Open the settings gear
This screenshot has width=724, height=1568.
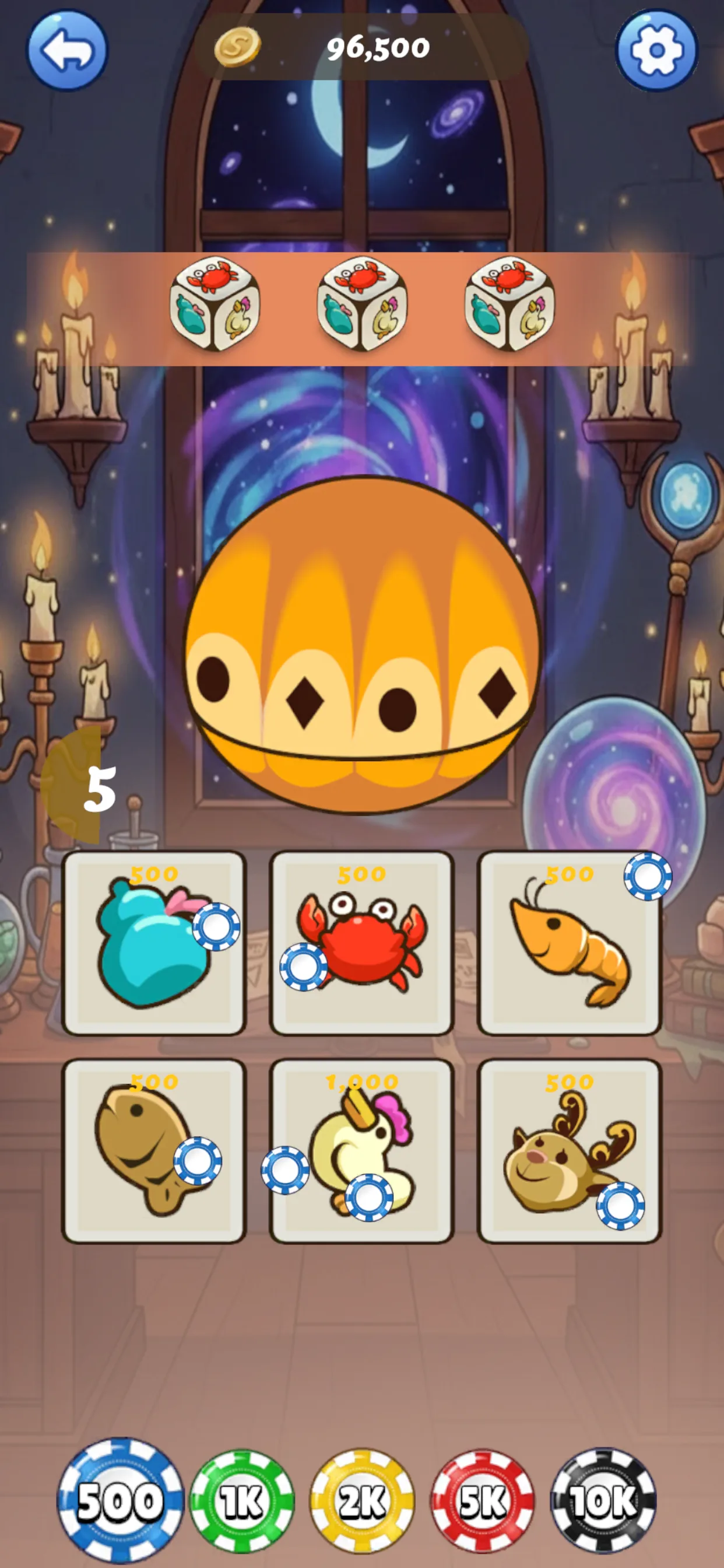(x=656, y=50)
